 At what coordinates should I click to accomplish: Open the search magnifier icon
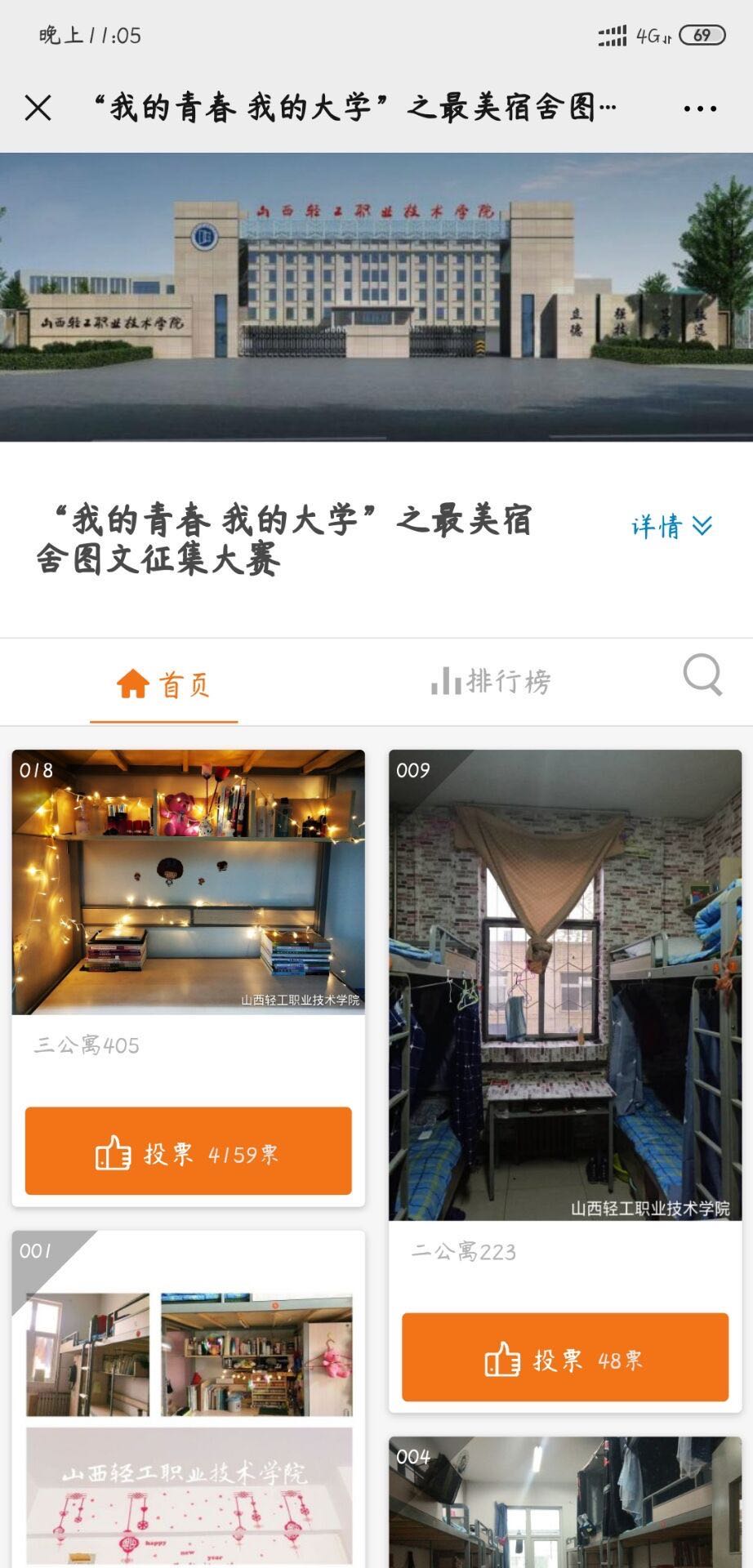click(x=702, y=675)
